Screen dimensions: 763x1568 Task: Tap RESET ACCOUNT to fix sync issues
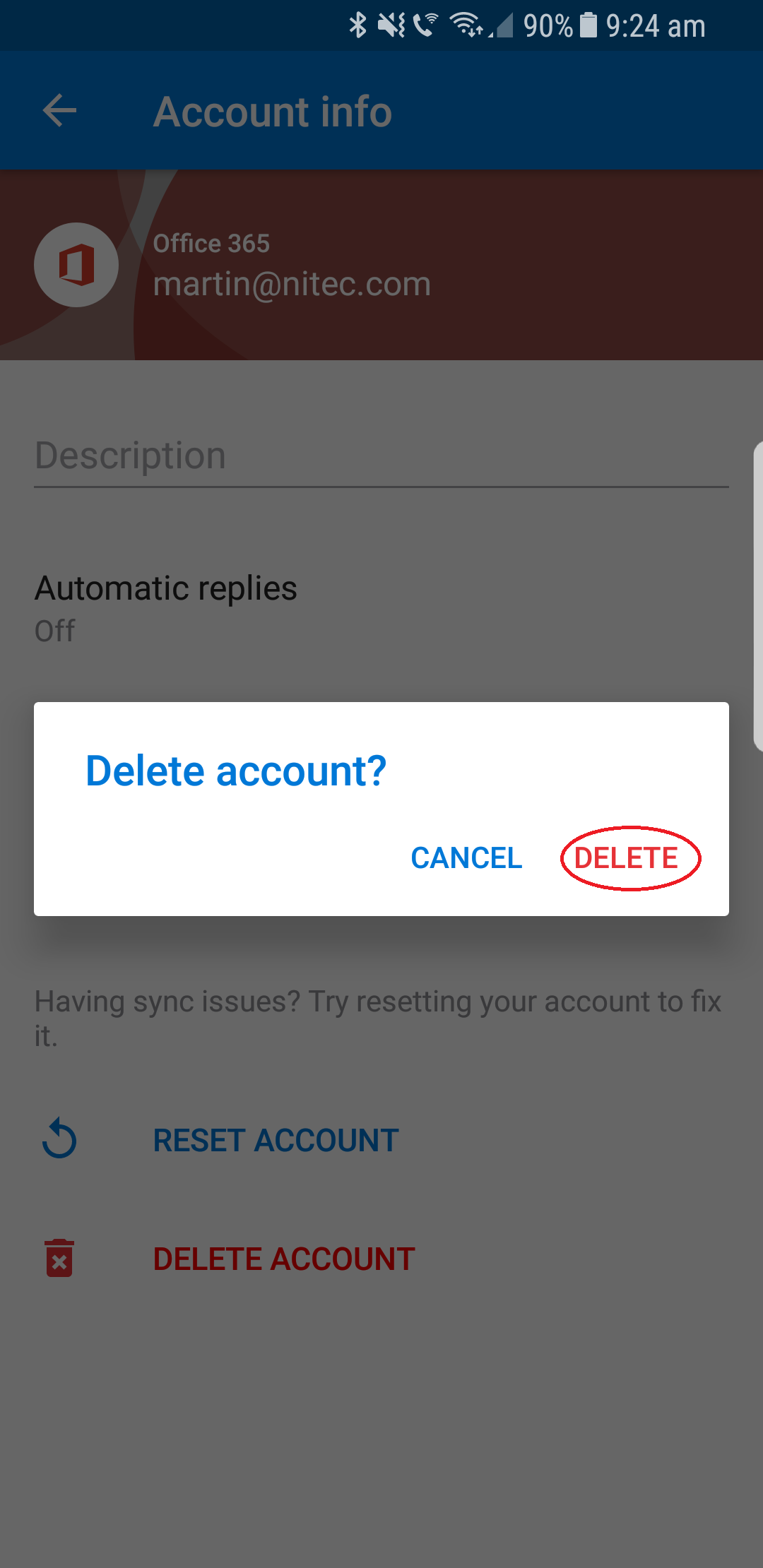click(276, 1140)
